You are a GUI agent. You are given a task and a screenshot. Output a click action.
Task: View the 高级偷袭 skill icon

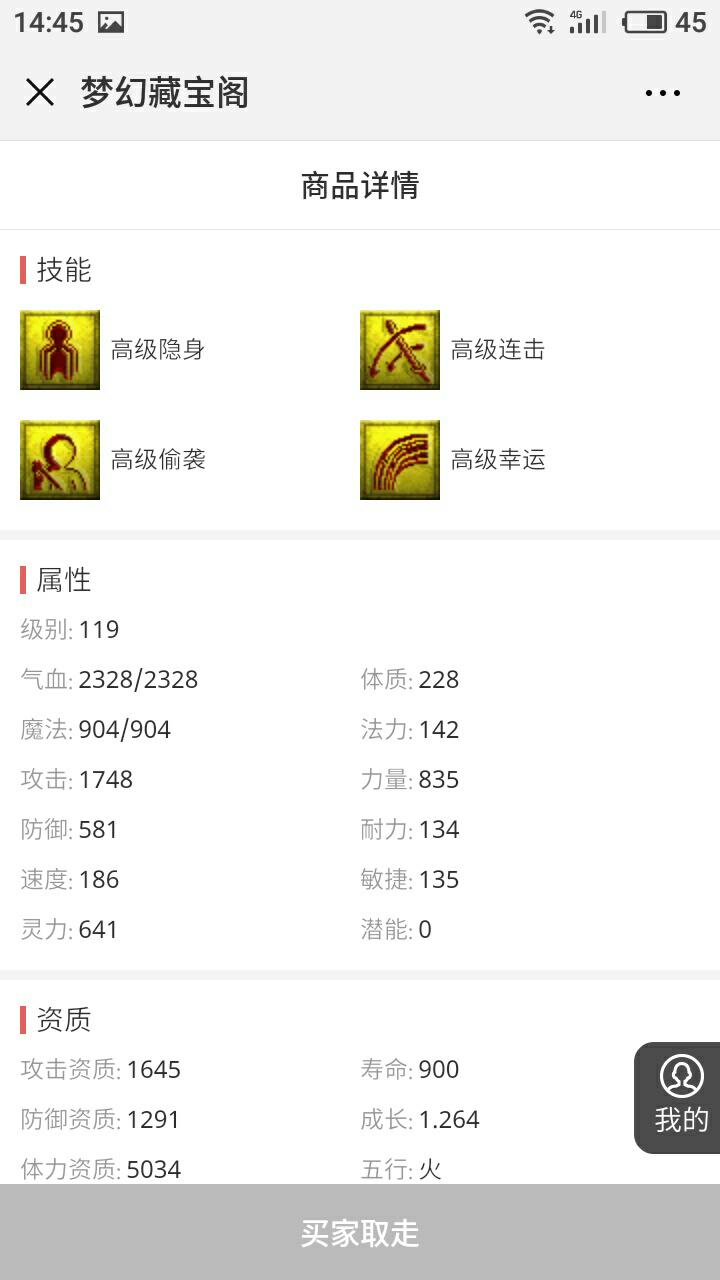click(60, 460)
